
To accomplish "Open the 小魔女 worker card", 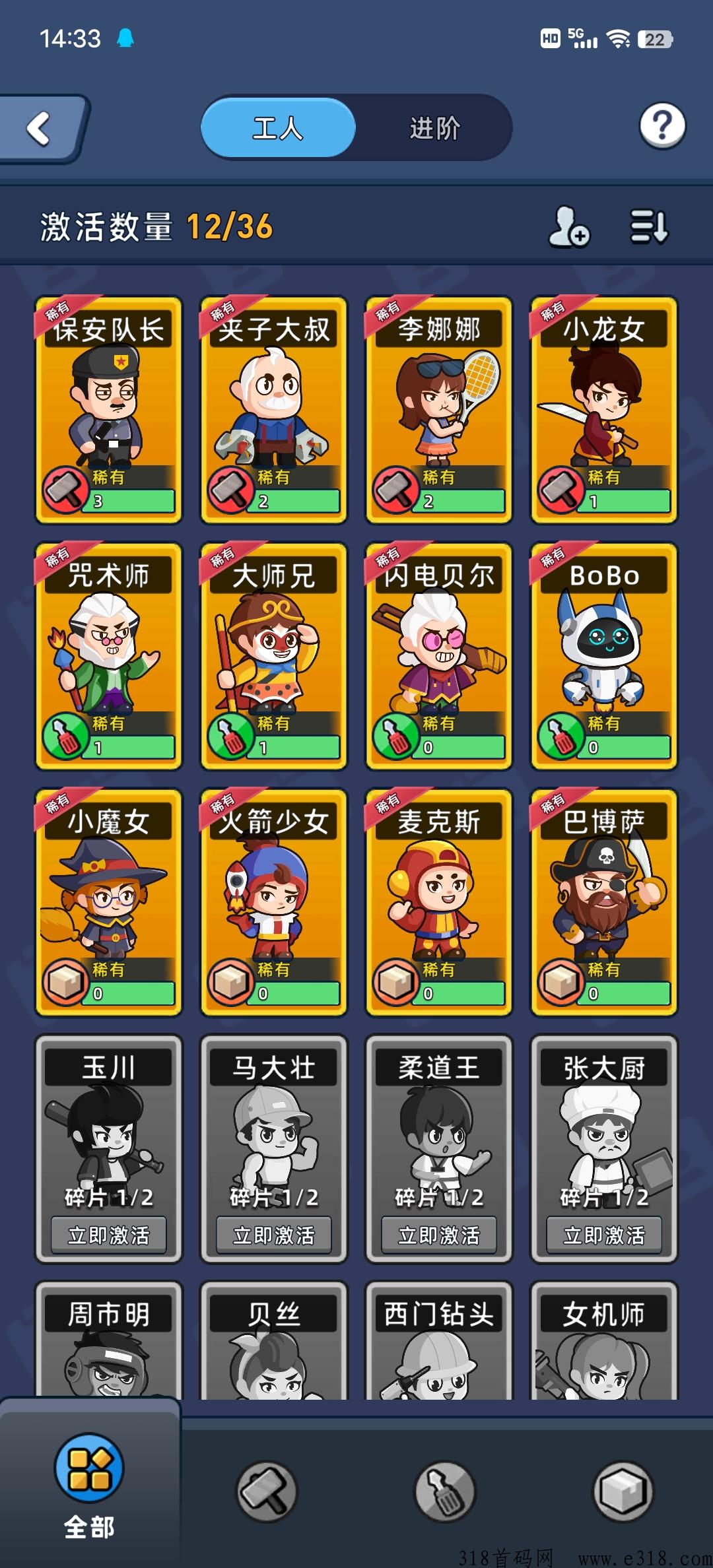I will tap(108, 901).
